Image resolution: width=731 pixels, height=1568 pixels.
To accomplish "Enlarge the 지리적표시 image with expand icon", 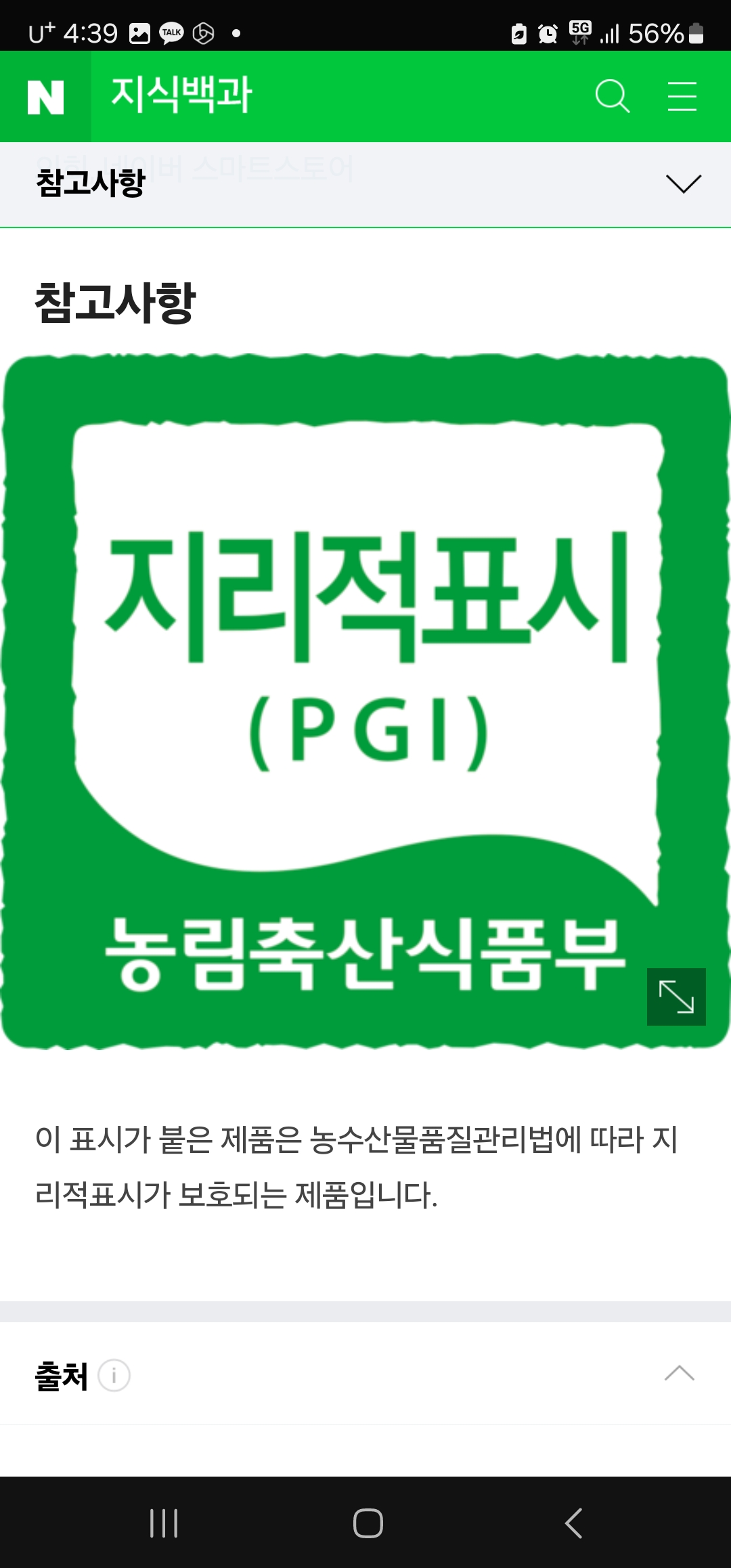I will tap(676, 997).
